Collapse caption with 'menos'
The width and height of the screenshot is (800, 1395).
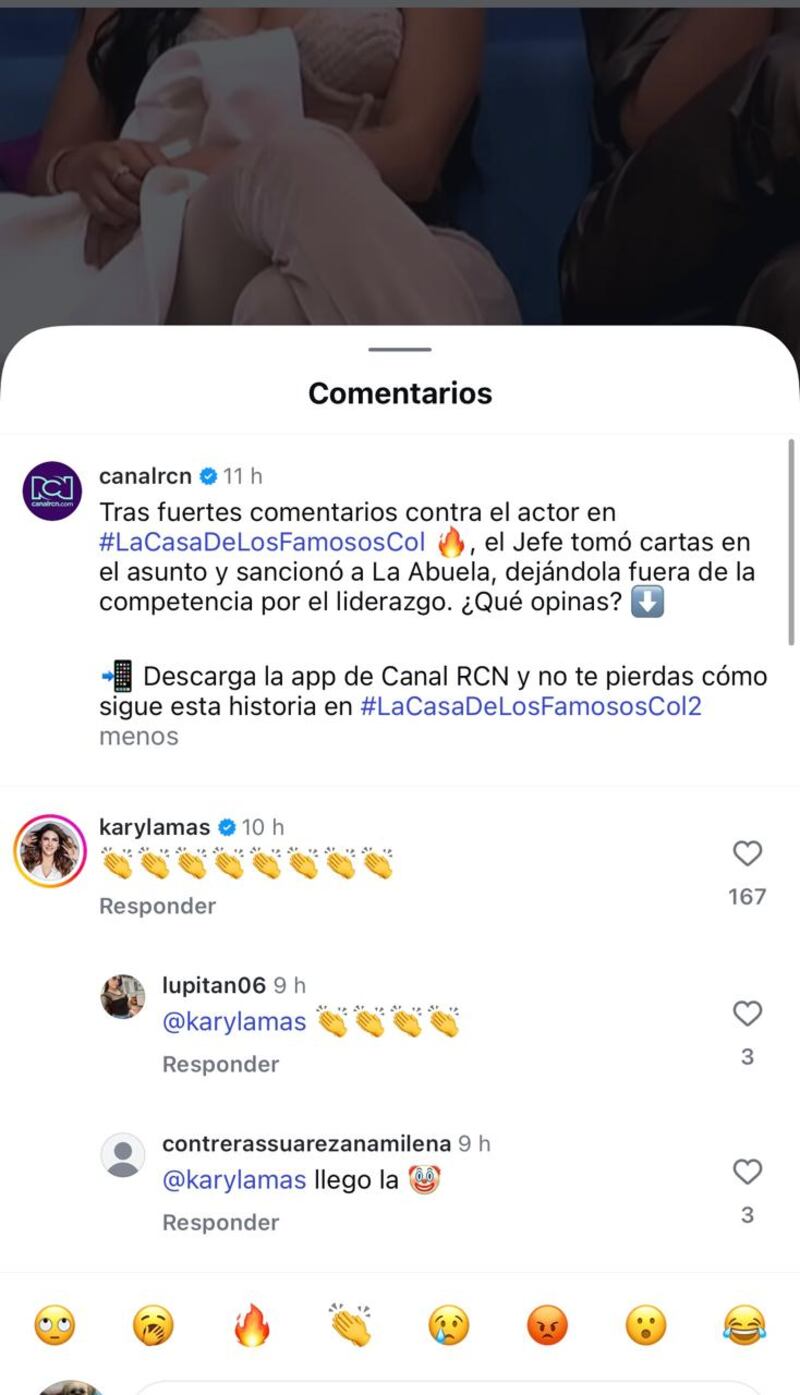click(x=138, y=737)
